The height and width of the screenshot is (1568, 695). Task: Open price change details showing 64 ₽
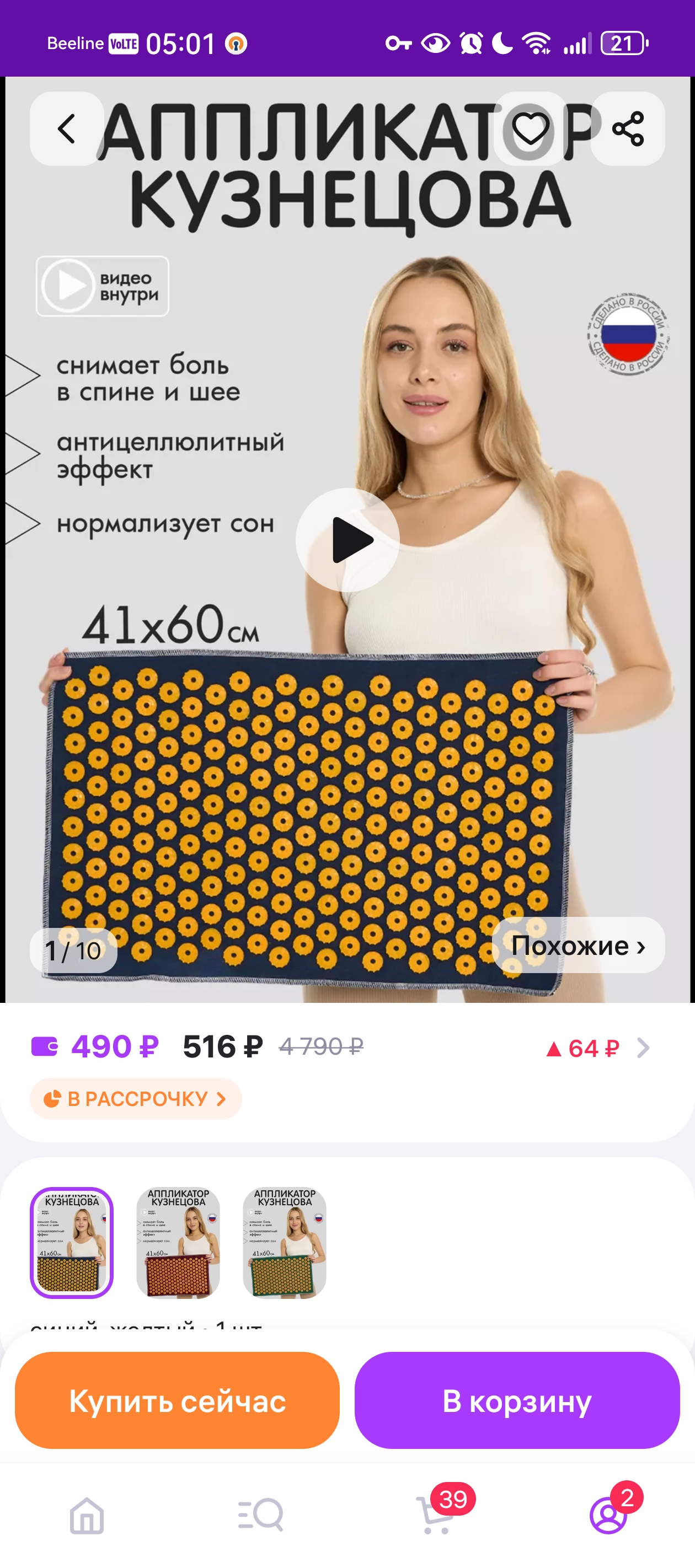click(597, 1048)
